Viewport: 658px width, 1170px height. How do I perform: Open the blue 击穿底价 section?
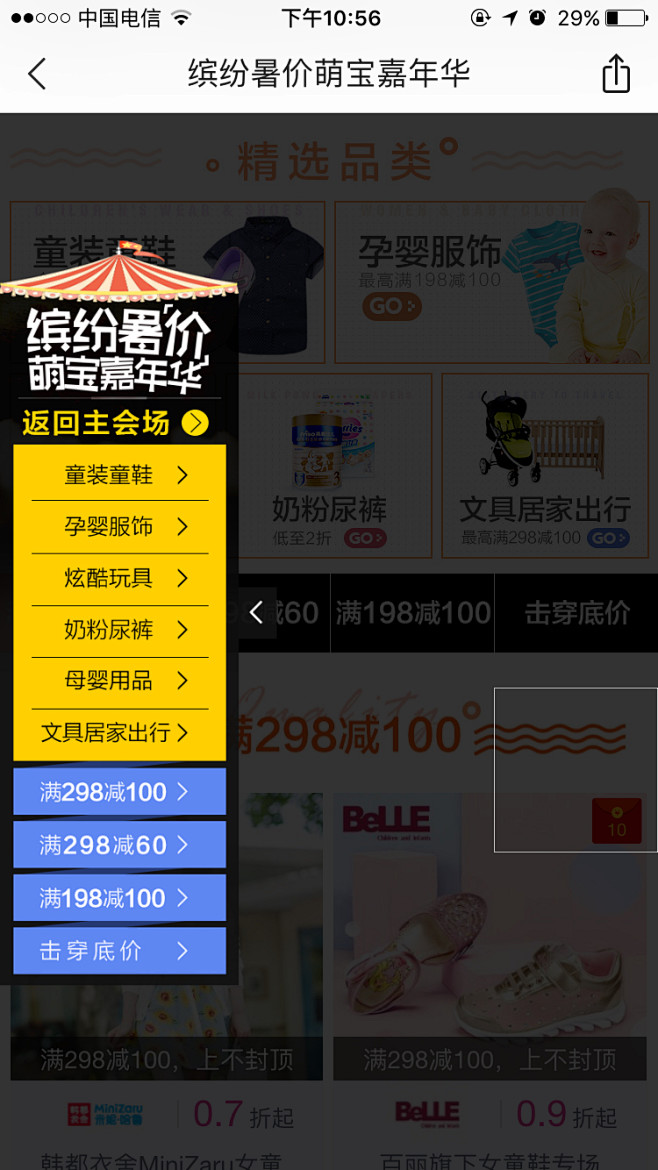119,951
